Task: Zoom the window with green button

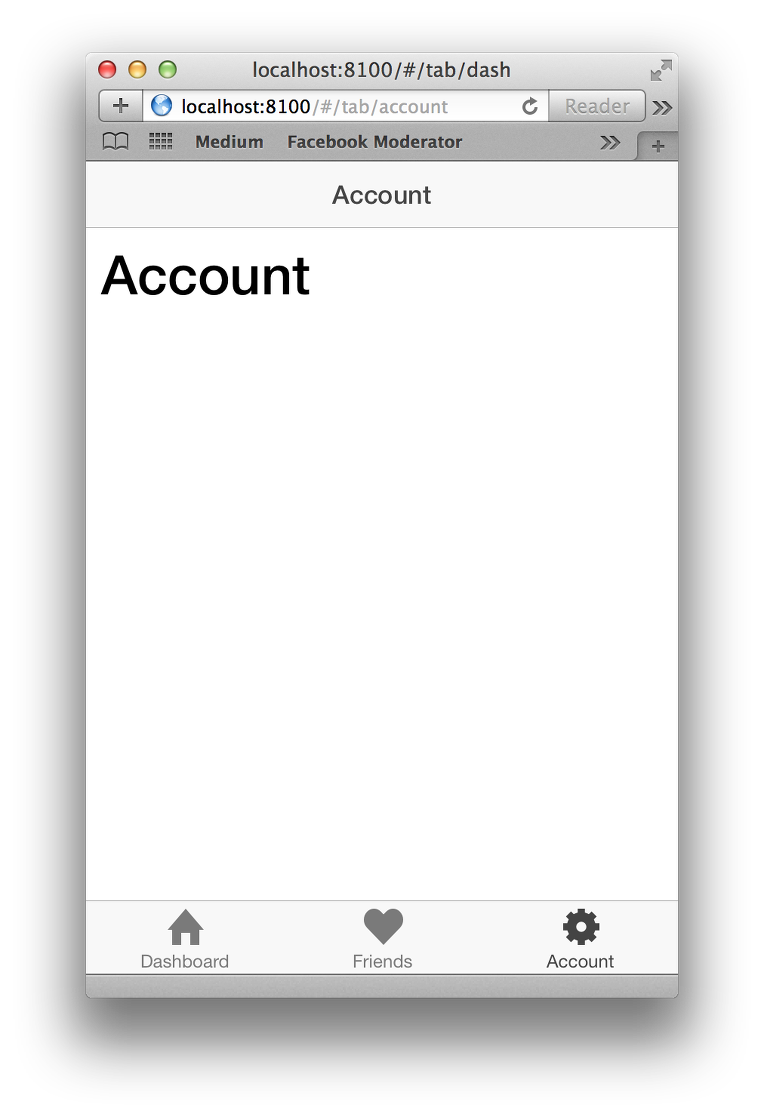Action: (167, 70)
